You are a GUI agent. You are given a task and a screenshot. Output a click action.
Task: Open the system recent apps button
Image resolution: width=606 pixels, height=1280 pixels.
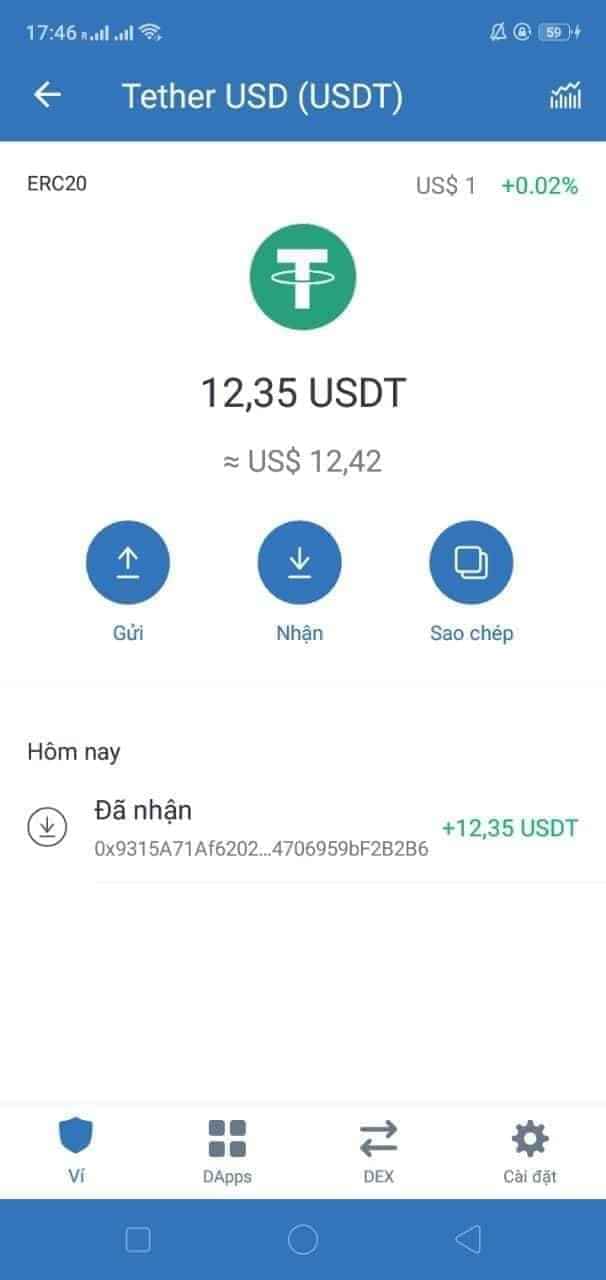coord(138,1240)
